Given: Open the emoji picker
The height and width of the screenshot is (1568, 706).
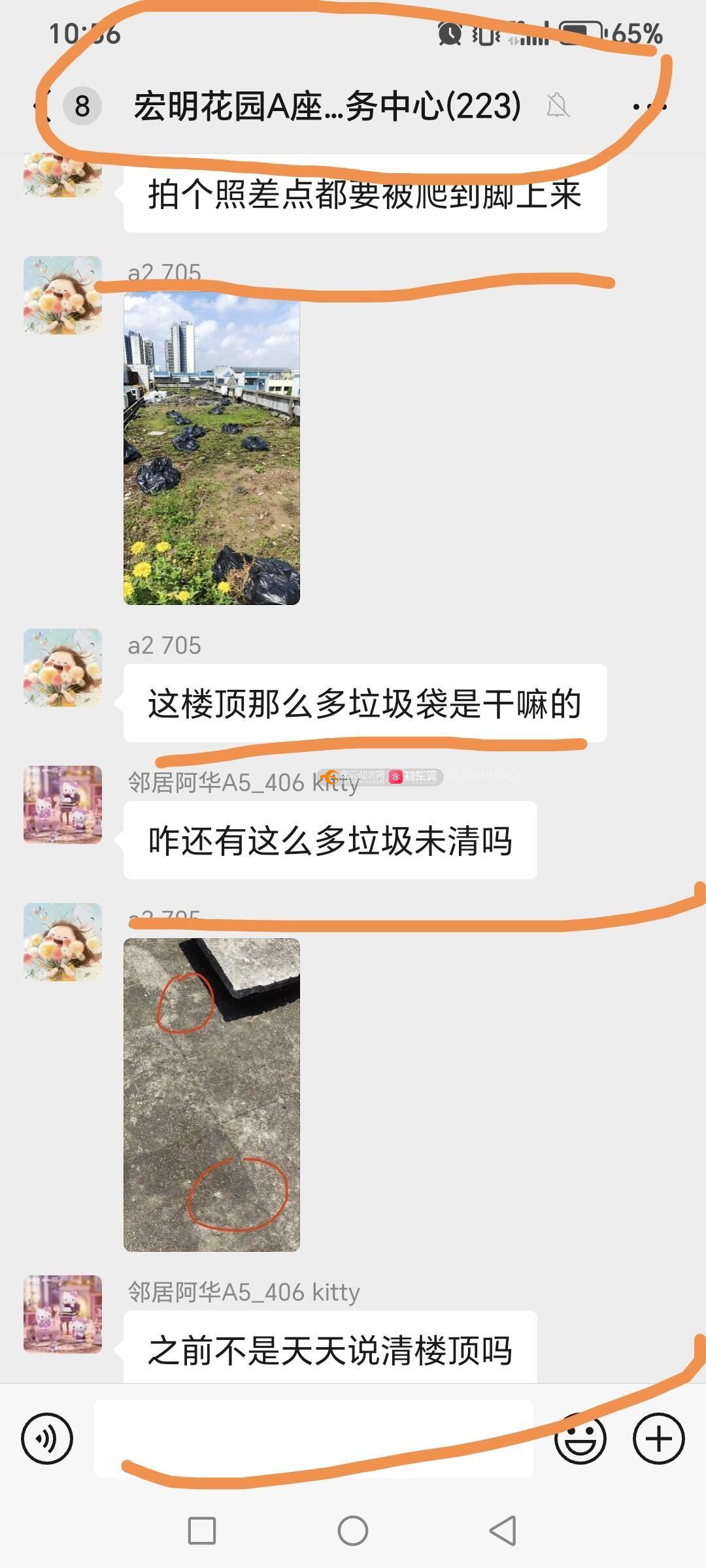Looking at the screenshot, I should pos(580,1438).
